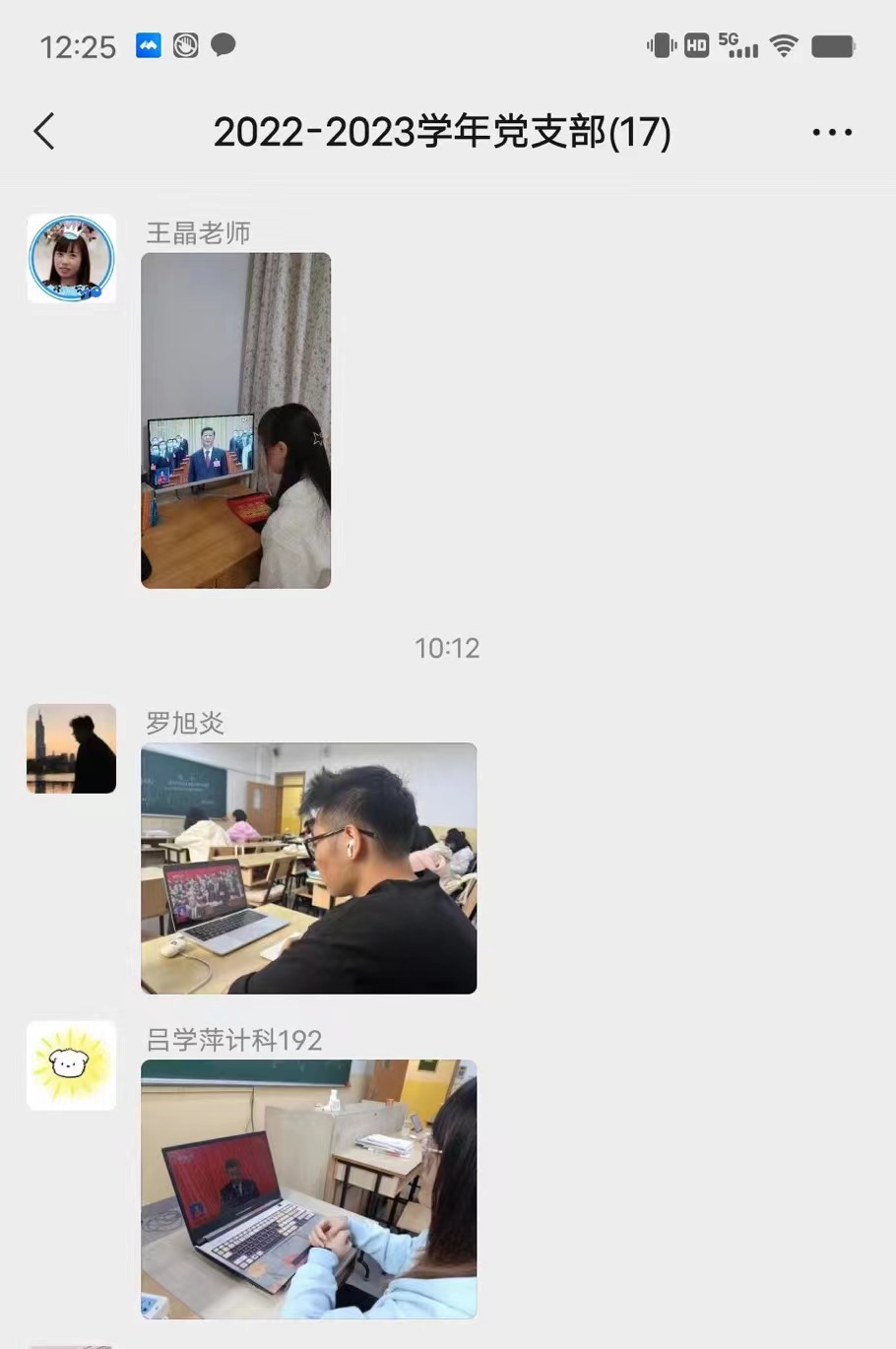Tap the group title 2022-2023学年党支部(17)
Image resolution: width=896 pixels, height=1349 pixels.
(442, 131)
